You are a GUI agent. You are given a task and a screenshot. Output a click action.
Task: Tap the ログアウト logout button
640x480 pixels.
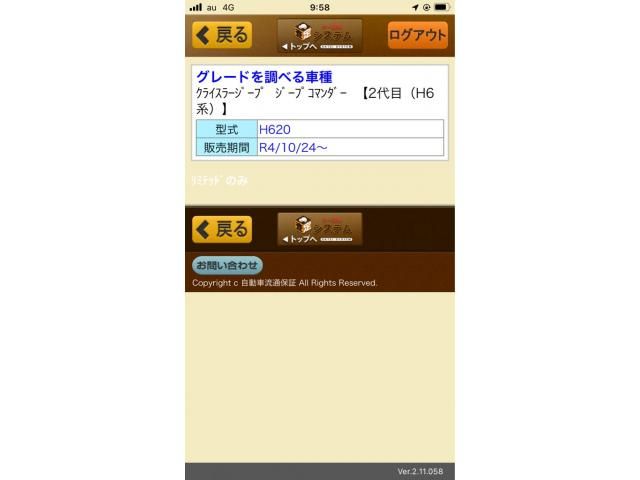pyautogui.click(x=417, y=35)
